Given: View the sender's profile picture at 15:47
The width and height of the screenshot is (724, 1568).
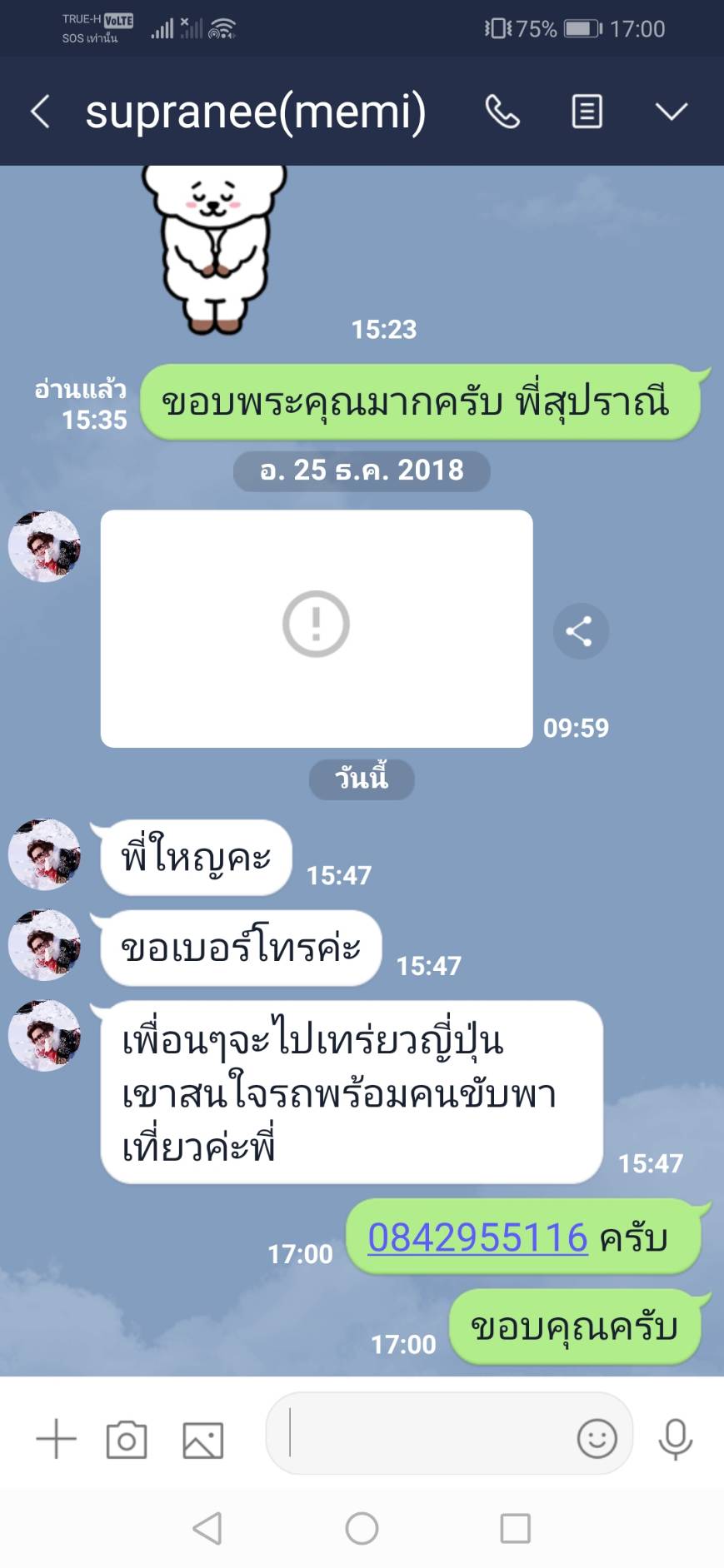Looking at the screenshot, I should coord(44,855).
